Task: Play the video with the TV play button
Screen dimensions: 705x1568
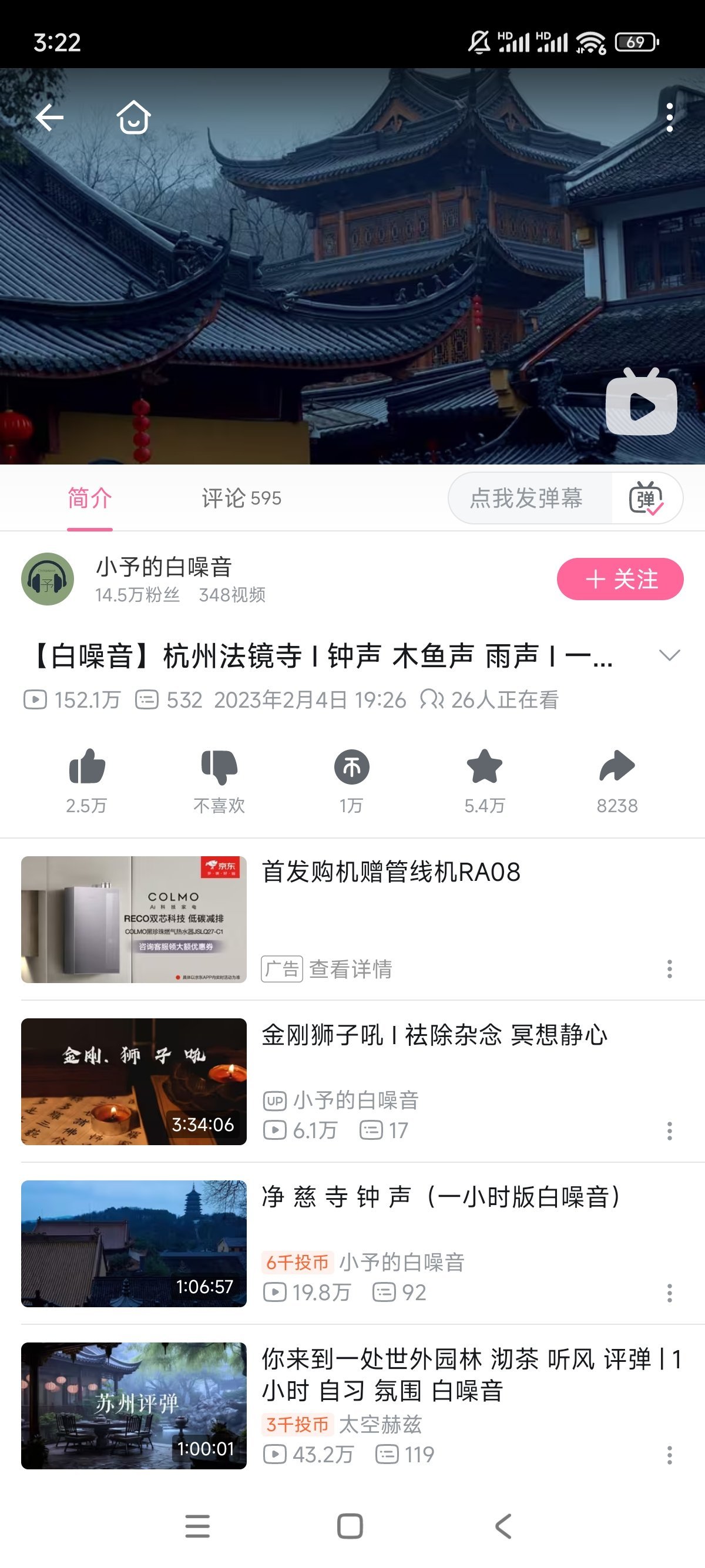Action: click(x=641, y=404)
